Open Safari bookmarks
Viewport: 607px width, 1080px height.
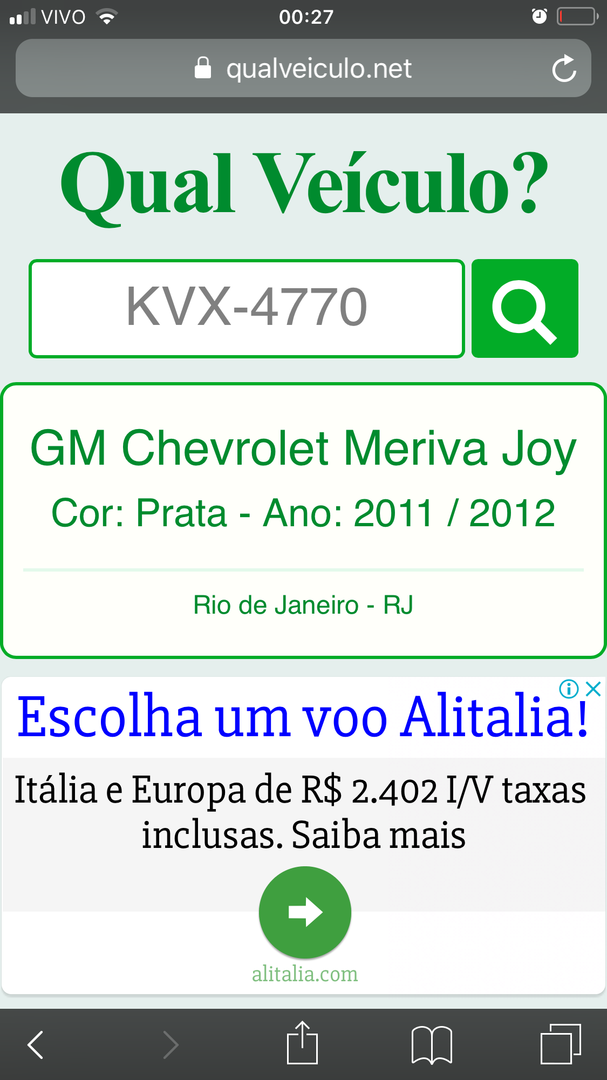432,1045
